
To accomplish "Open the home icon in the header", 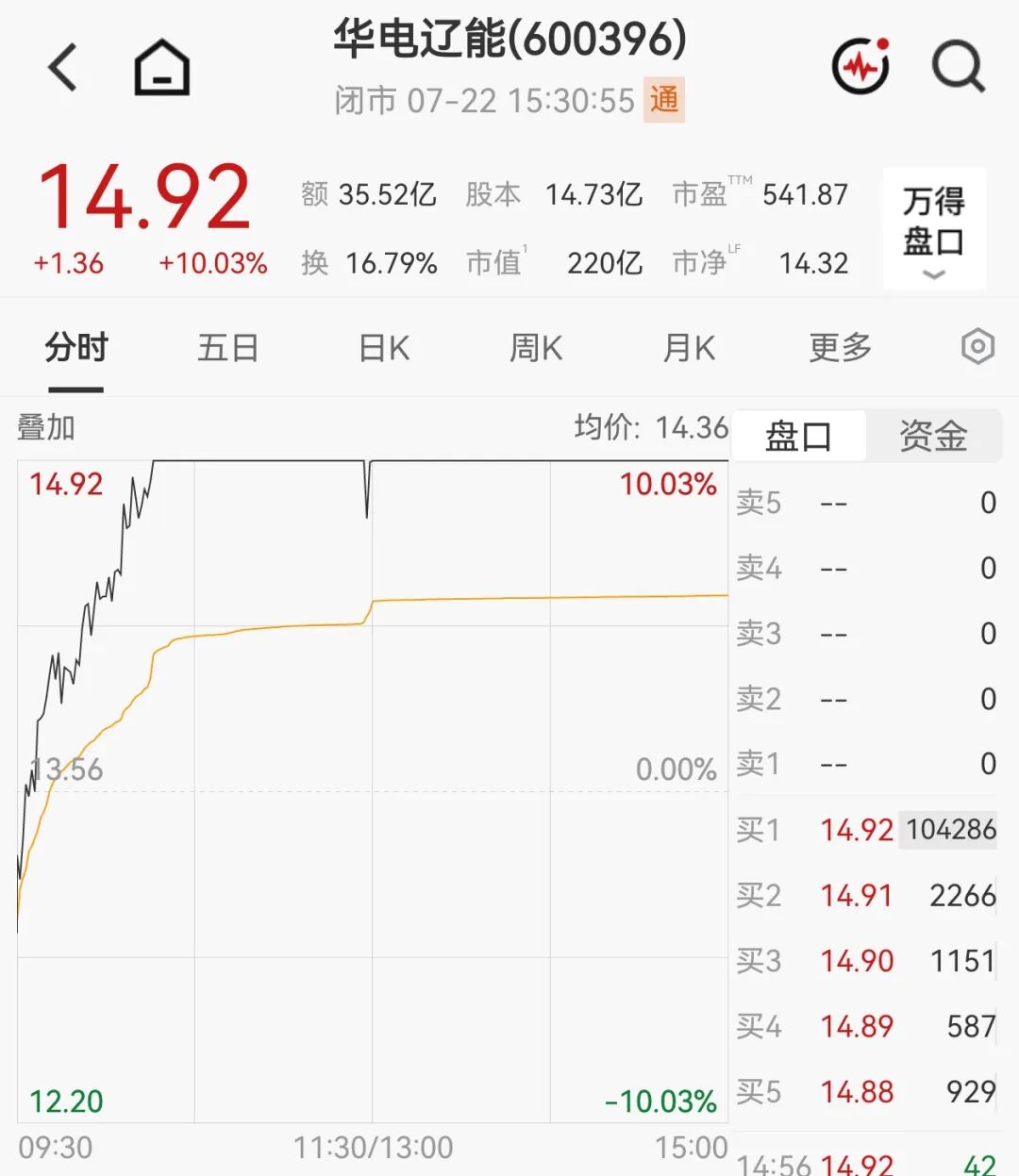I will 162,67.
